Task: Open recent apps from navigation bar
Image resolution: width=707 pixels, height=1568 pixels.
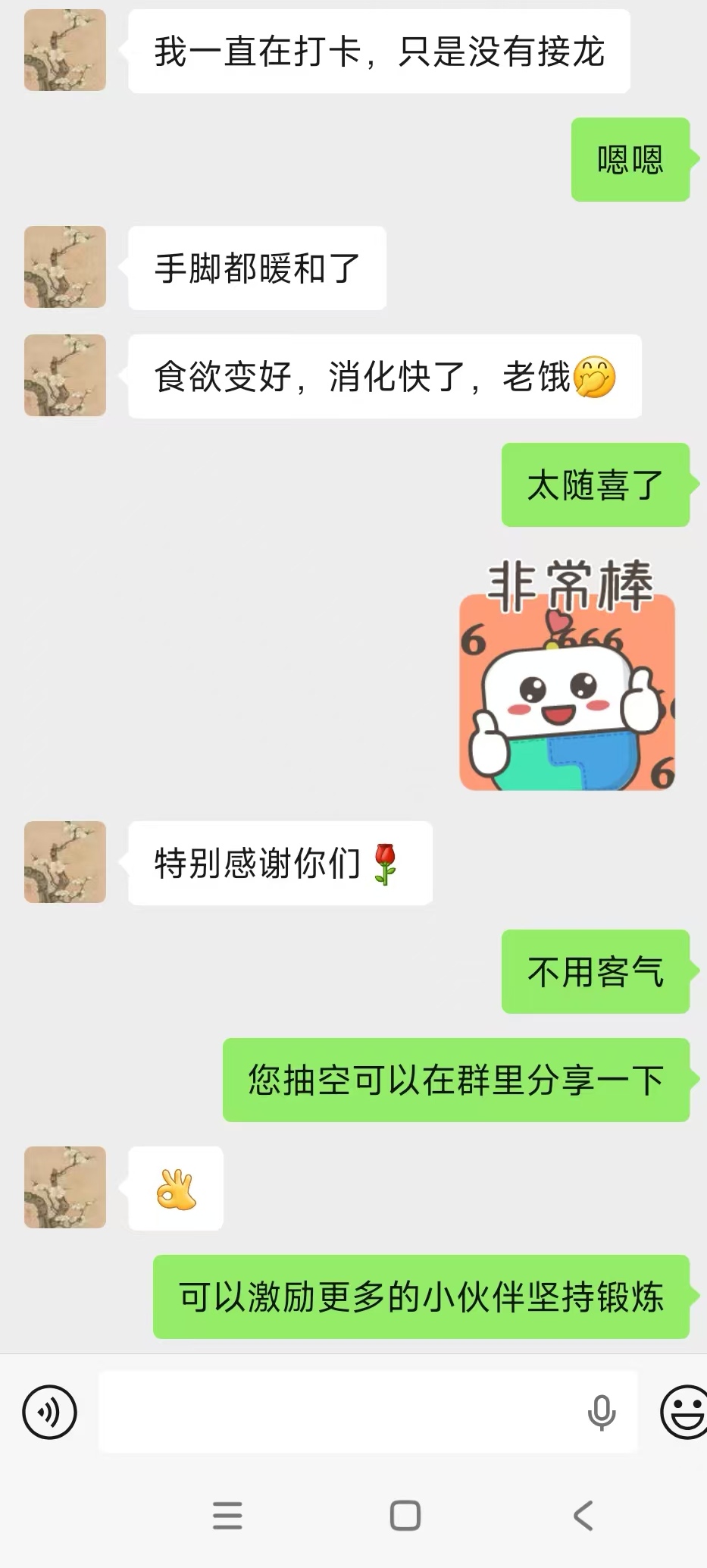Action: [x=227, y=1516]
